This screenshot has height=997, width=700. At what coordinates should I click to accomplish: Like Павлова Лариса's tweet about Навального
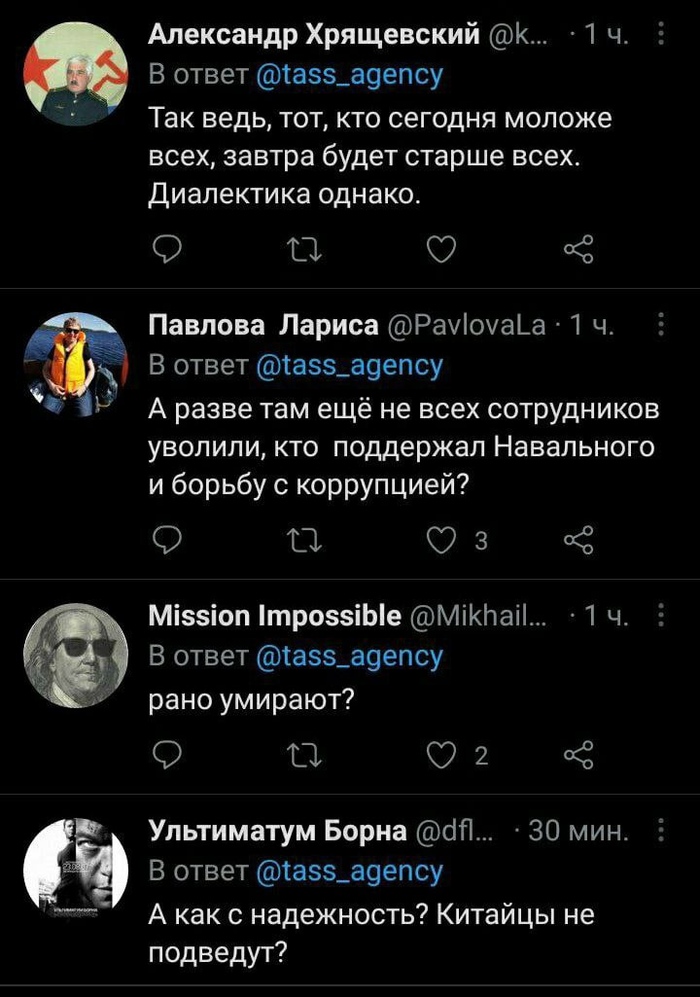click(x=440, y=540)
